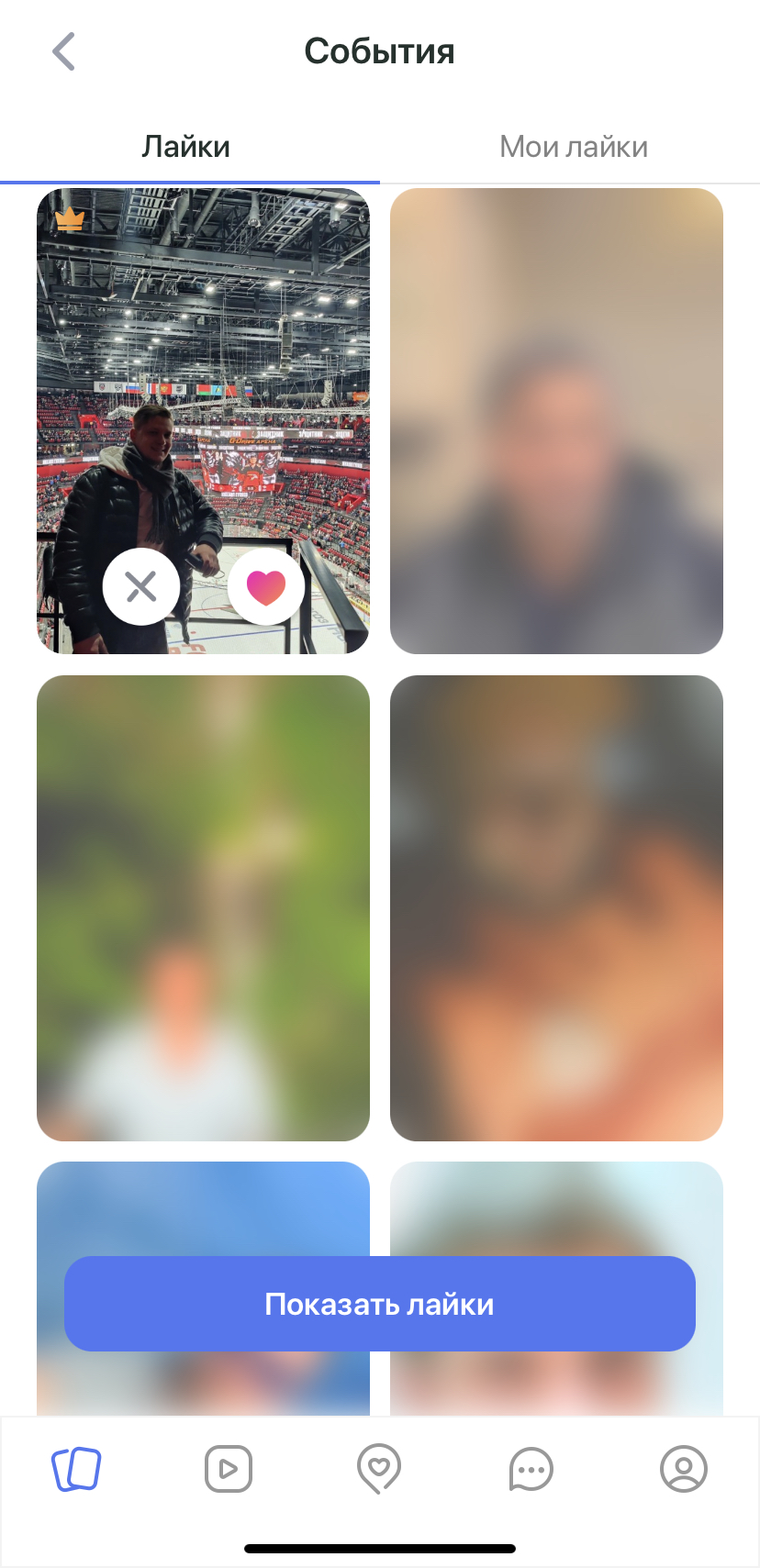Open the profile tab in bottom bar
The height and width of the screenshot is (1568, 760).
point(683,1469)
